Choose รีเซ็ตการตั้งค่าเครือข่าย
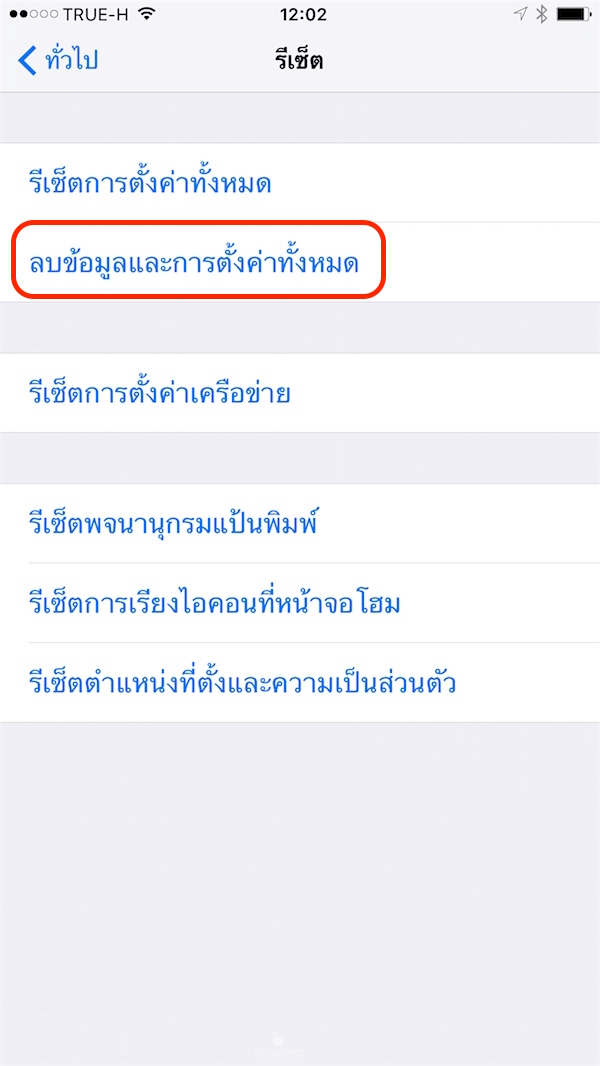 [x=160, y=393]
